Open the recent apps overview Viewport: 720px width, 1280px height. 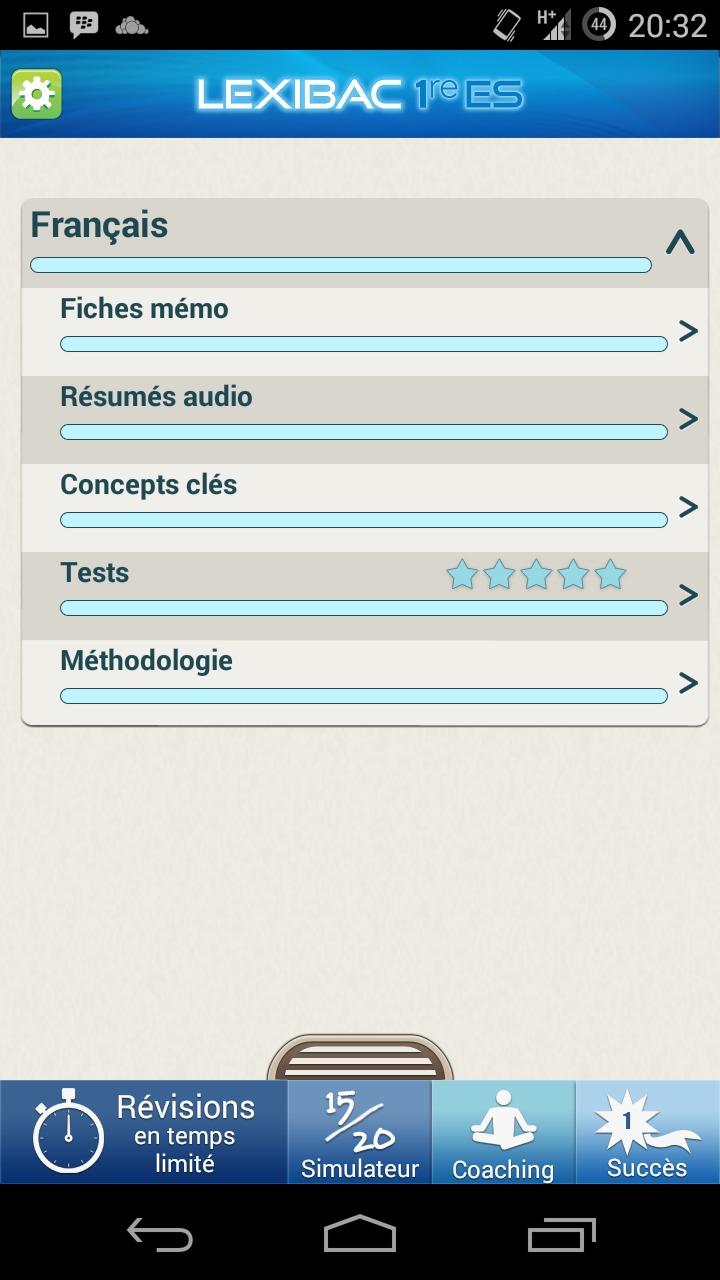point(561,1234)
